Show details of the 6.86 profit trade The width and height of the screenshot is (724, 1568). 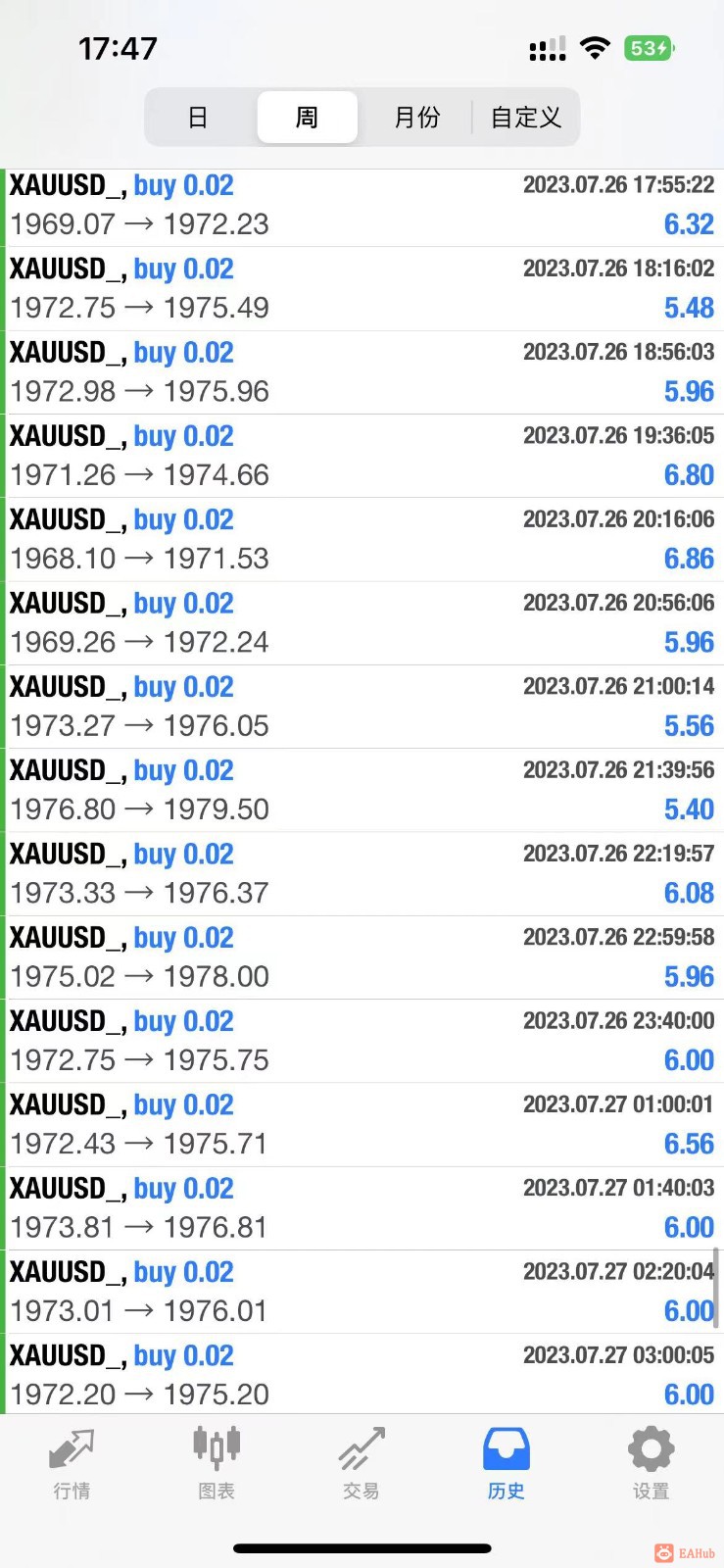click(x=362, y=539)
